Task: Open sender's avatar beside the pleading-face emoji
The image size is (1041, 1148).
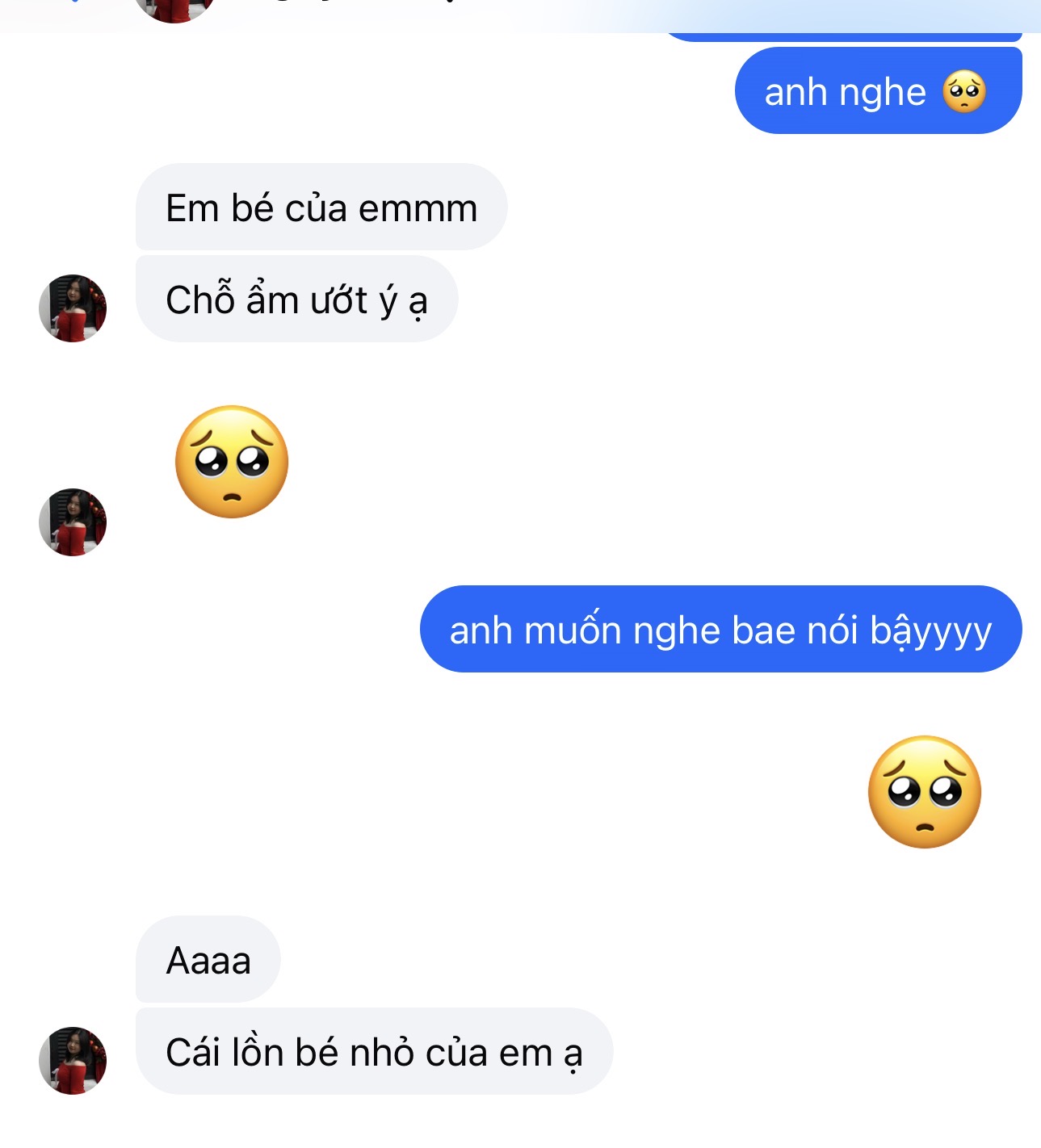Action: click(73, 522)
